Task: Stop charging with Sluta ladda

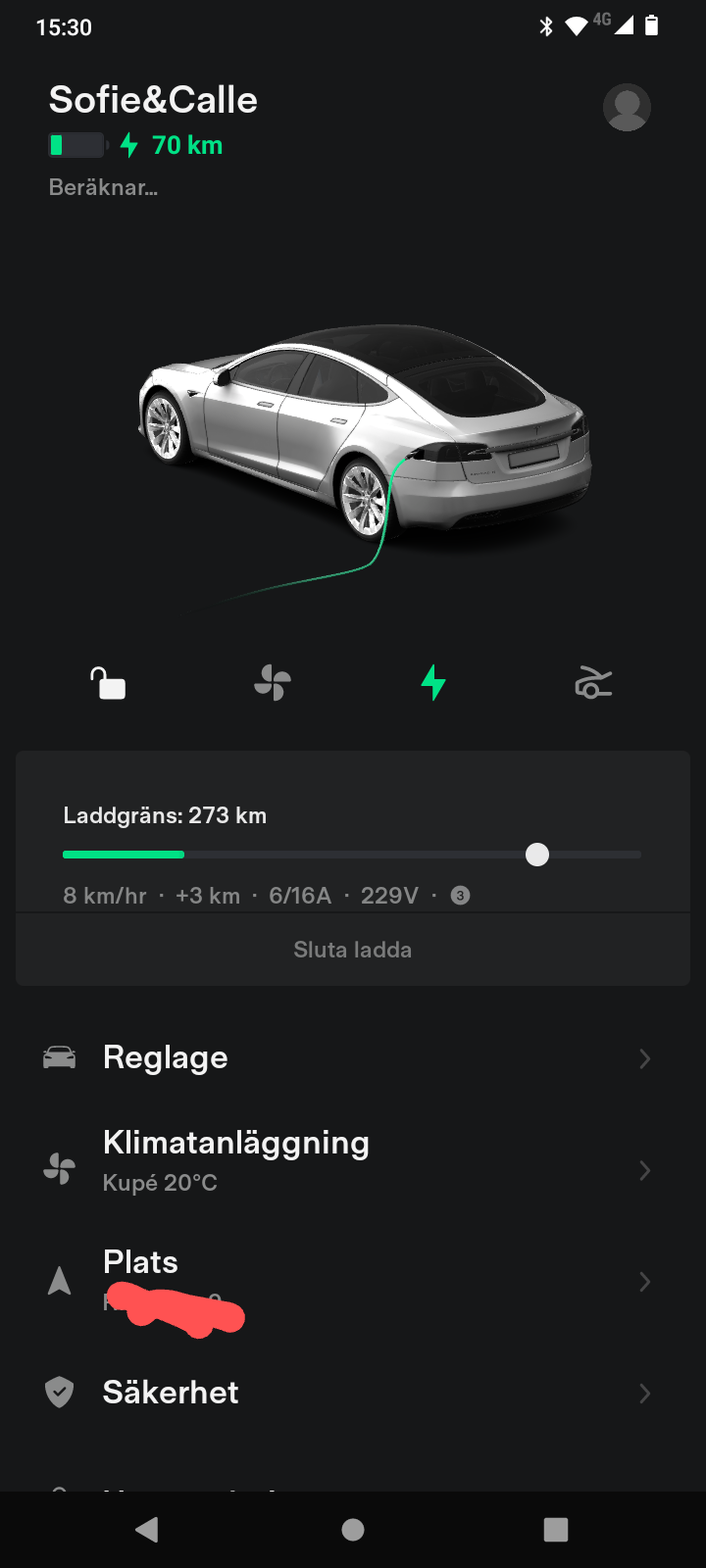Action: 353,950
